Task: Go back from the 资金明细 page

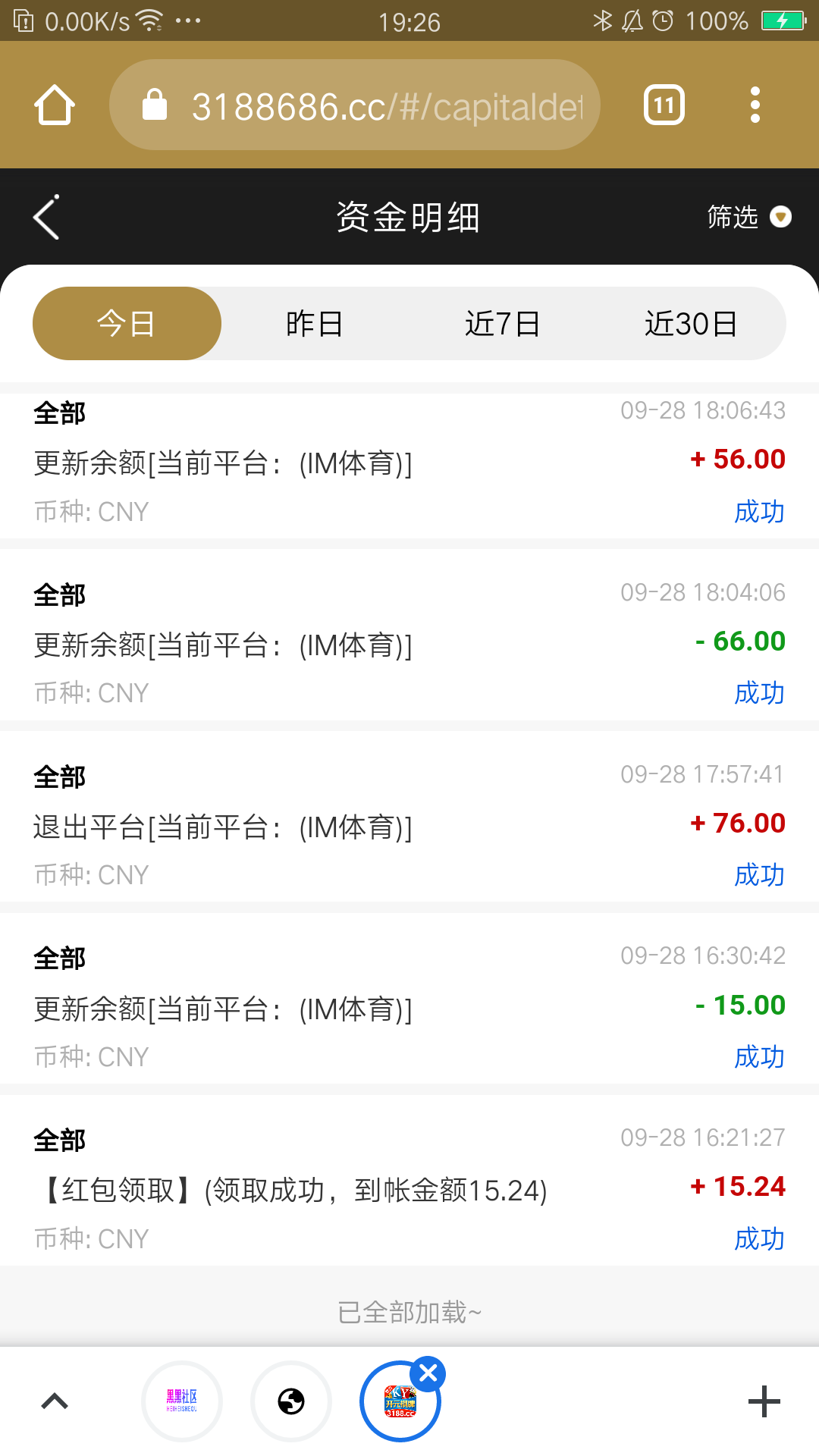Action: click(47, 218)
